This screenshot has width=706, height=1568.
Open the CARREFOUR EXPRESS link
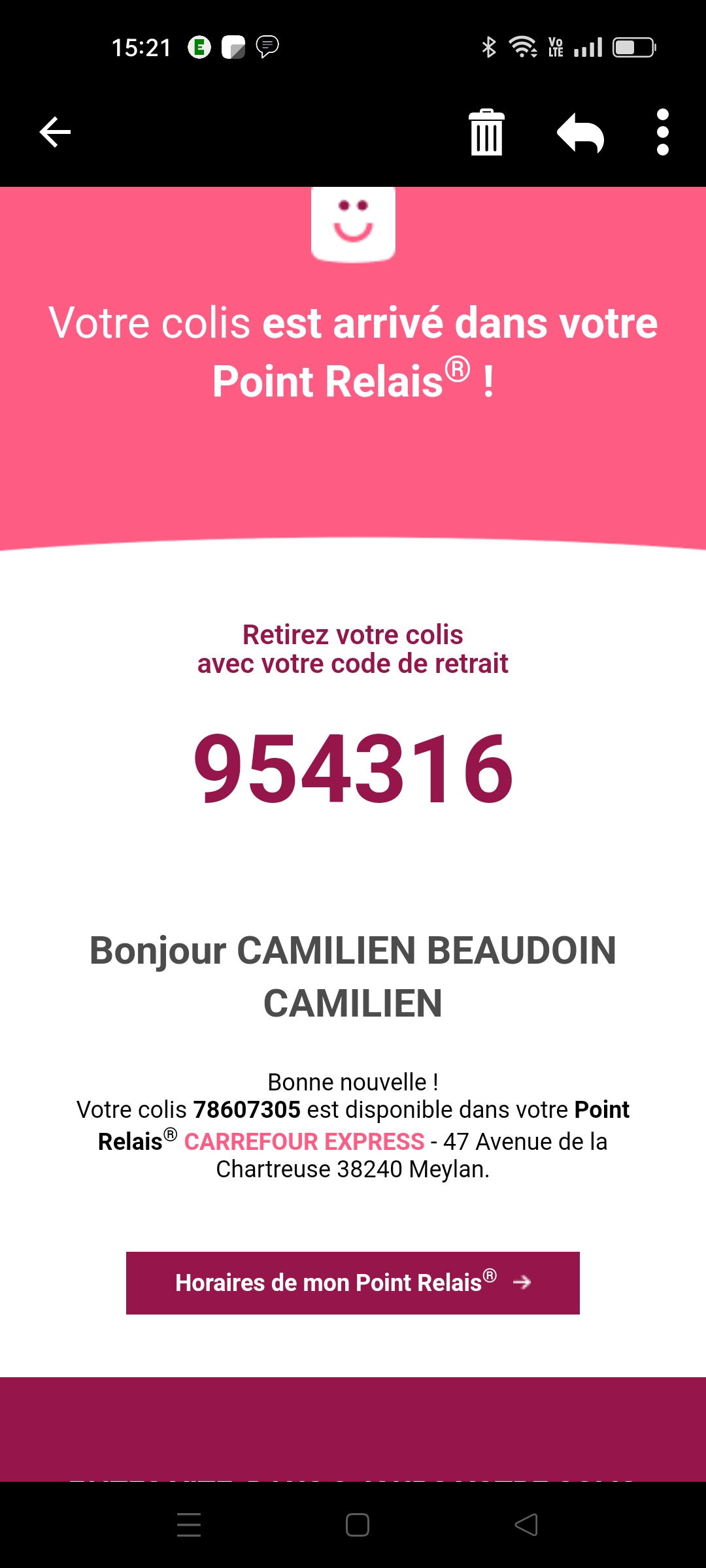304,1141
